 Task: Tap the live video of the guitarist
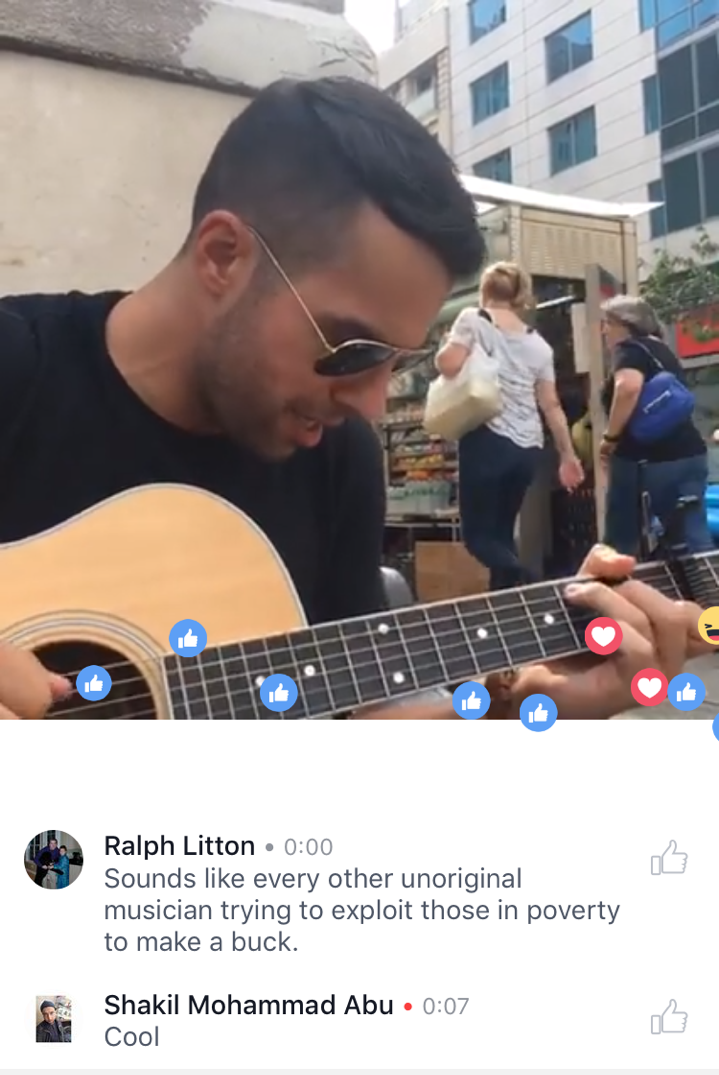point(359,360)
